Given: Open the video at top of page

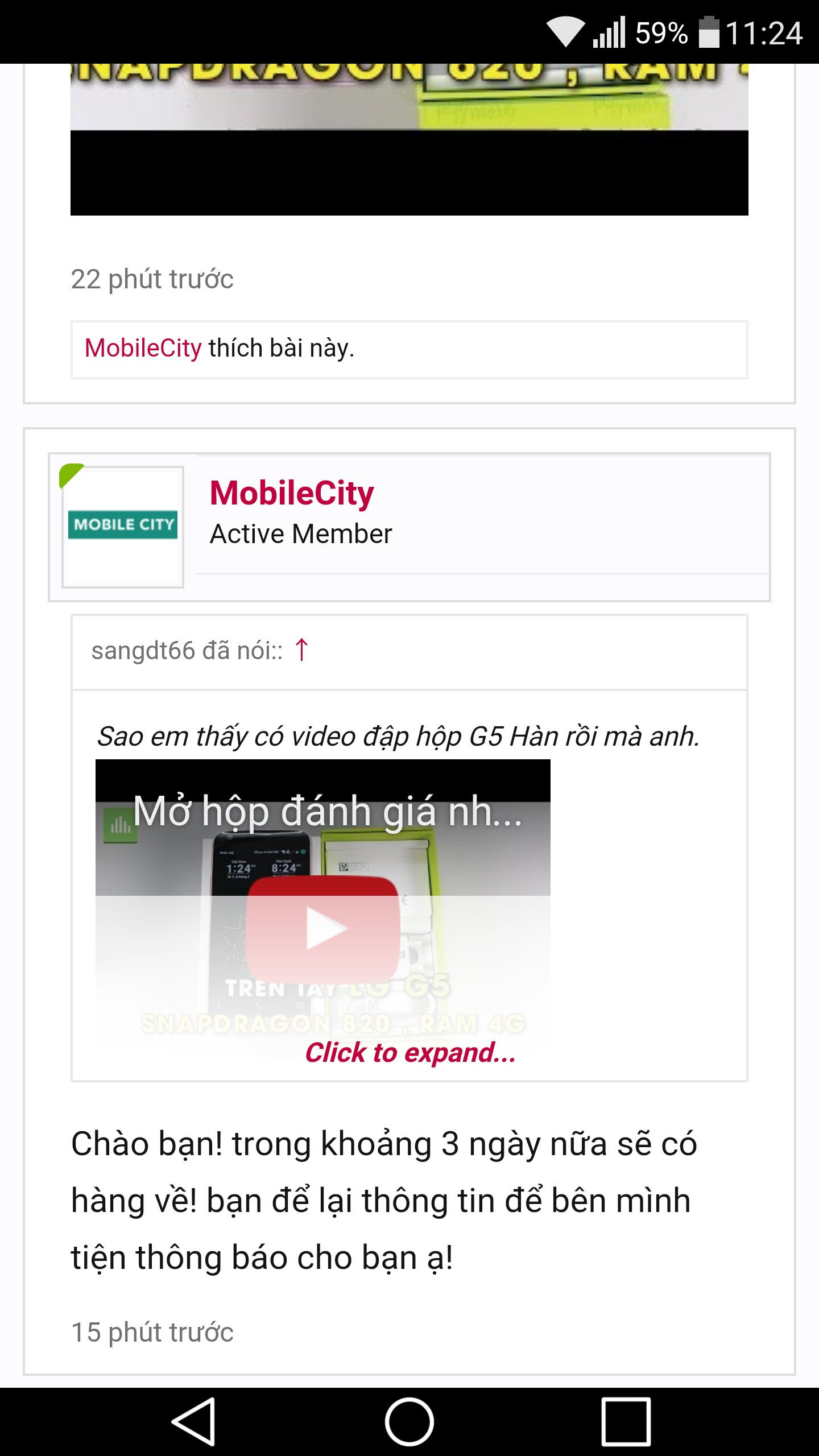Looking at the screenshot, I should [409, 139].
